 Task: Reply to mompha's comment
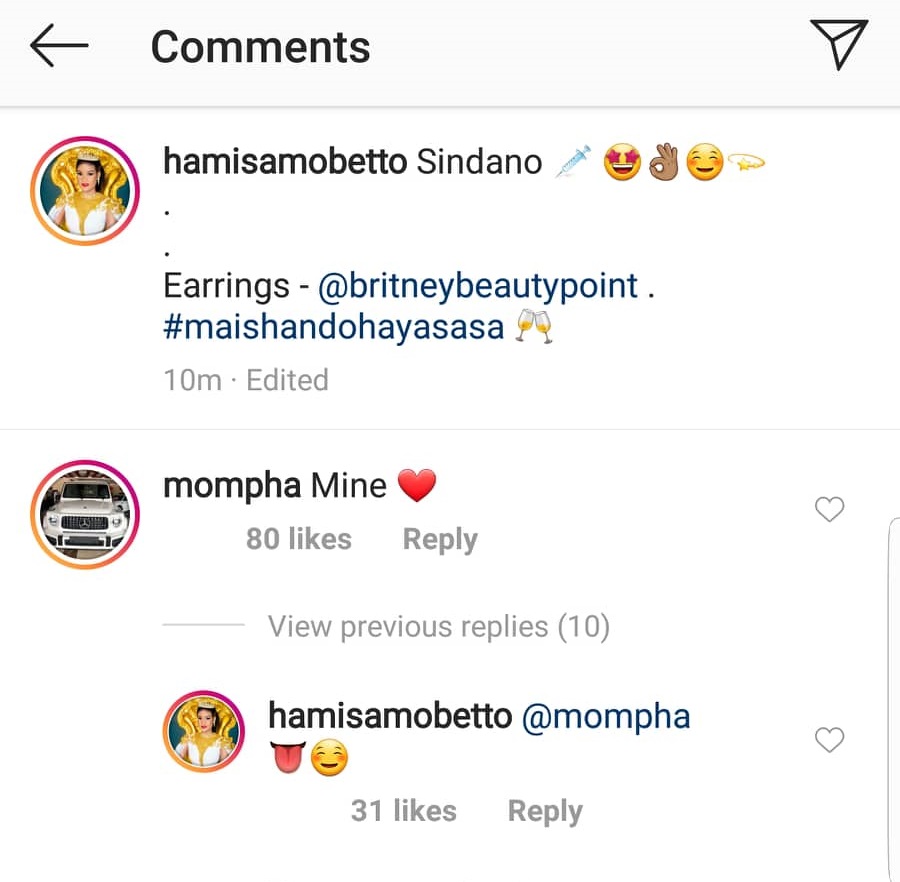point(440,539)
